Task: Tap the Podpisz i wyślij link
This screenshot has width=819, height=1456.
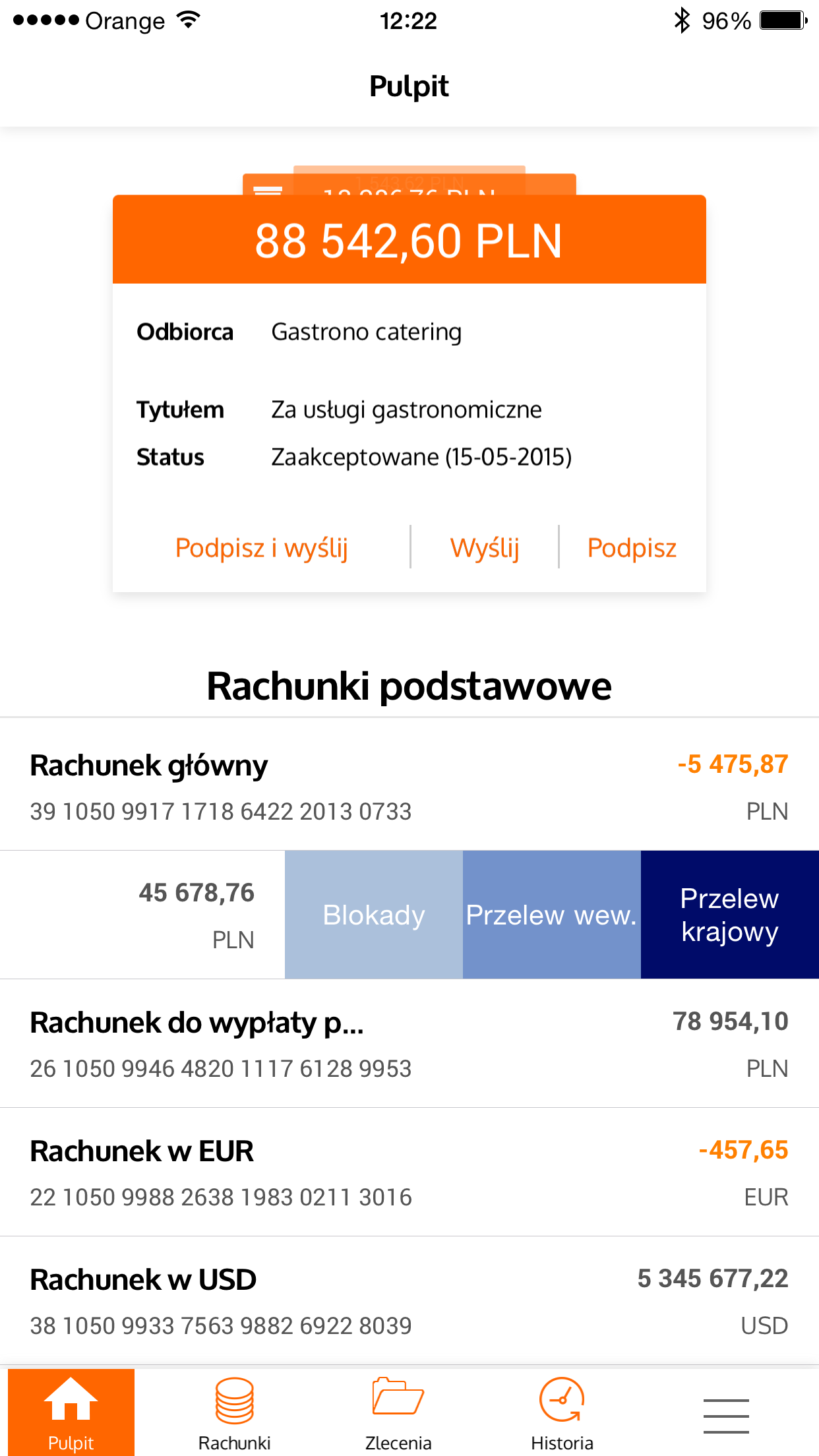Action: click(x=261, y=548)
